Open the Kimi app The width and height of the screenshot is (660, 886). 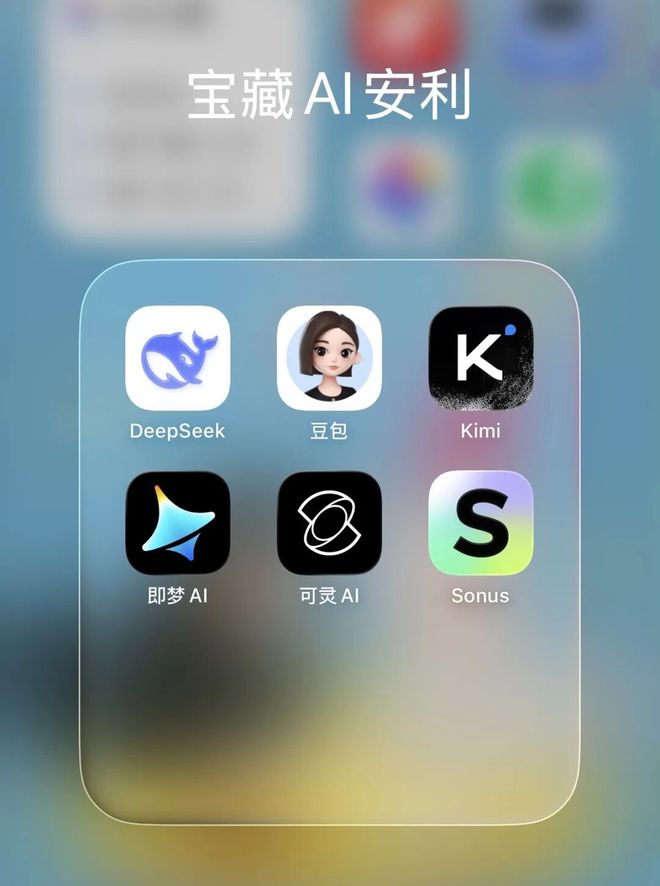point(480,358)
